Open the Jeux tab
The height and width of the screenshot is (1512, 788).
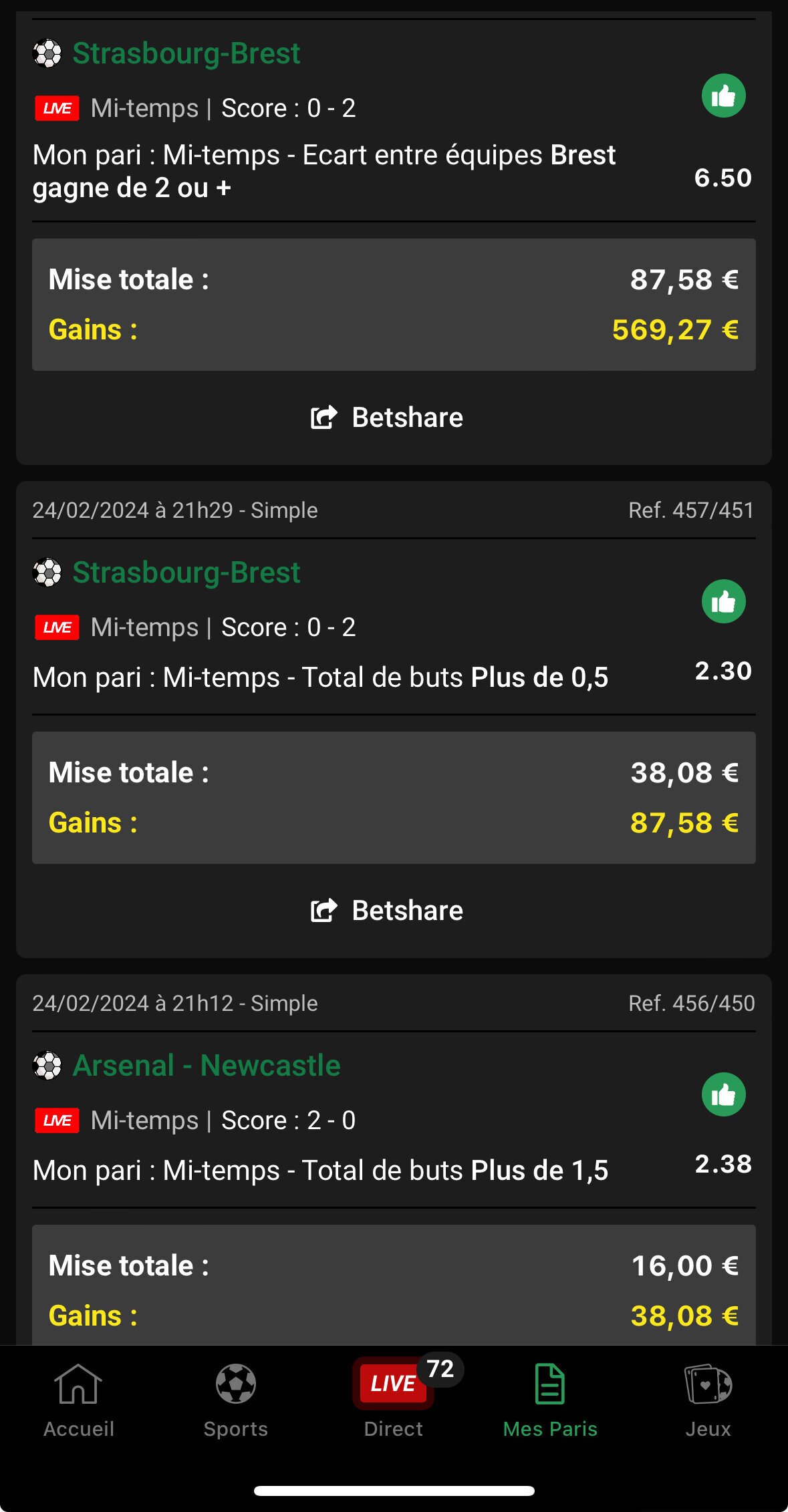coord(708,1400)
